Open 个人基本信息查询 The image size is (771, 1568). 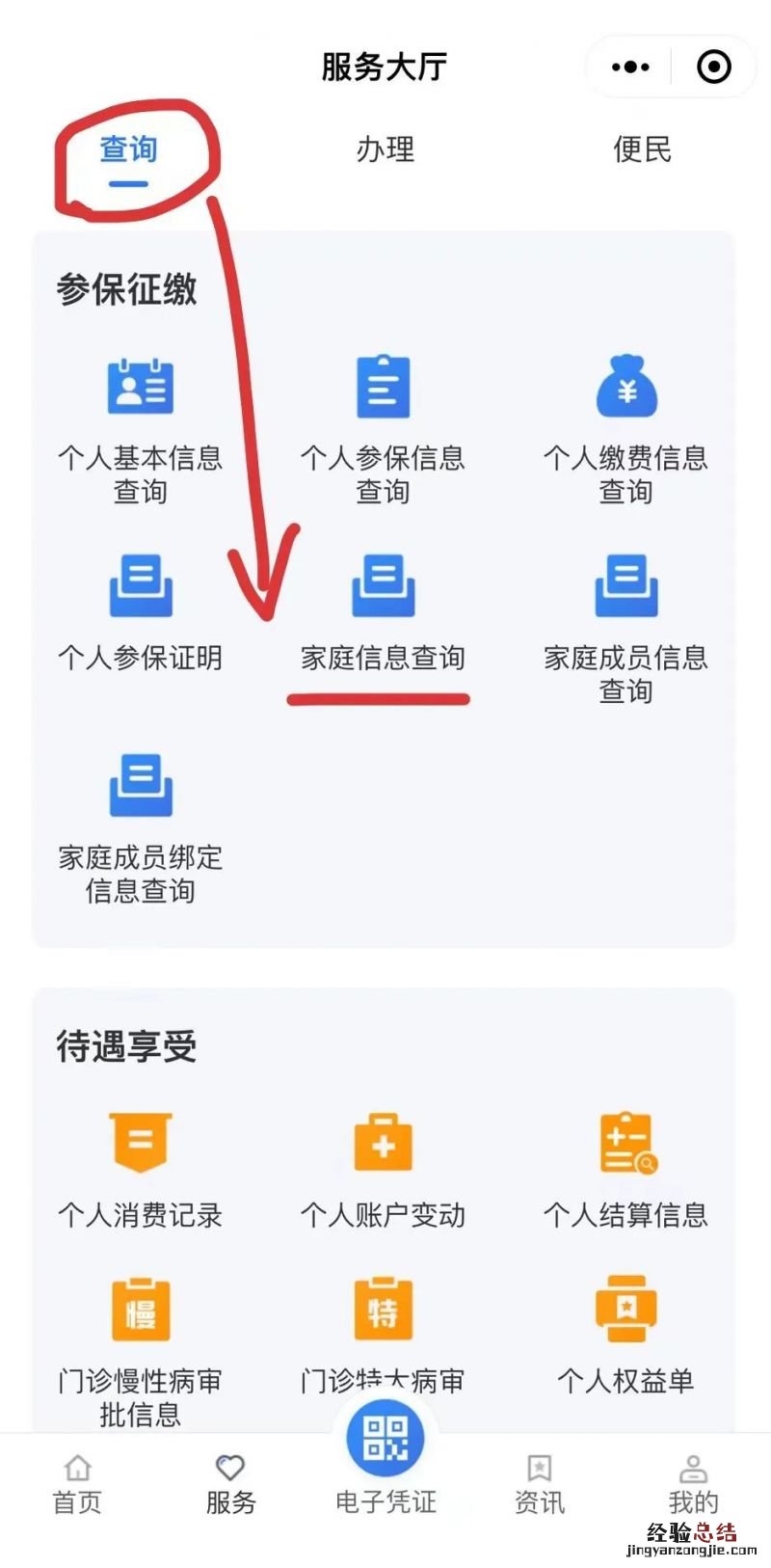[141, 424]
